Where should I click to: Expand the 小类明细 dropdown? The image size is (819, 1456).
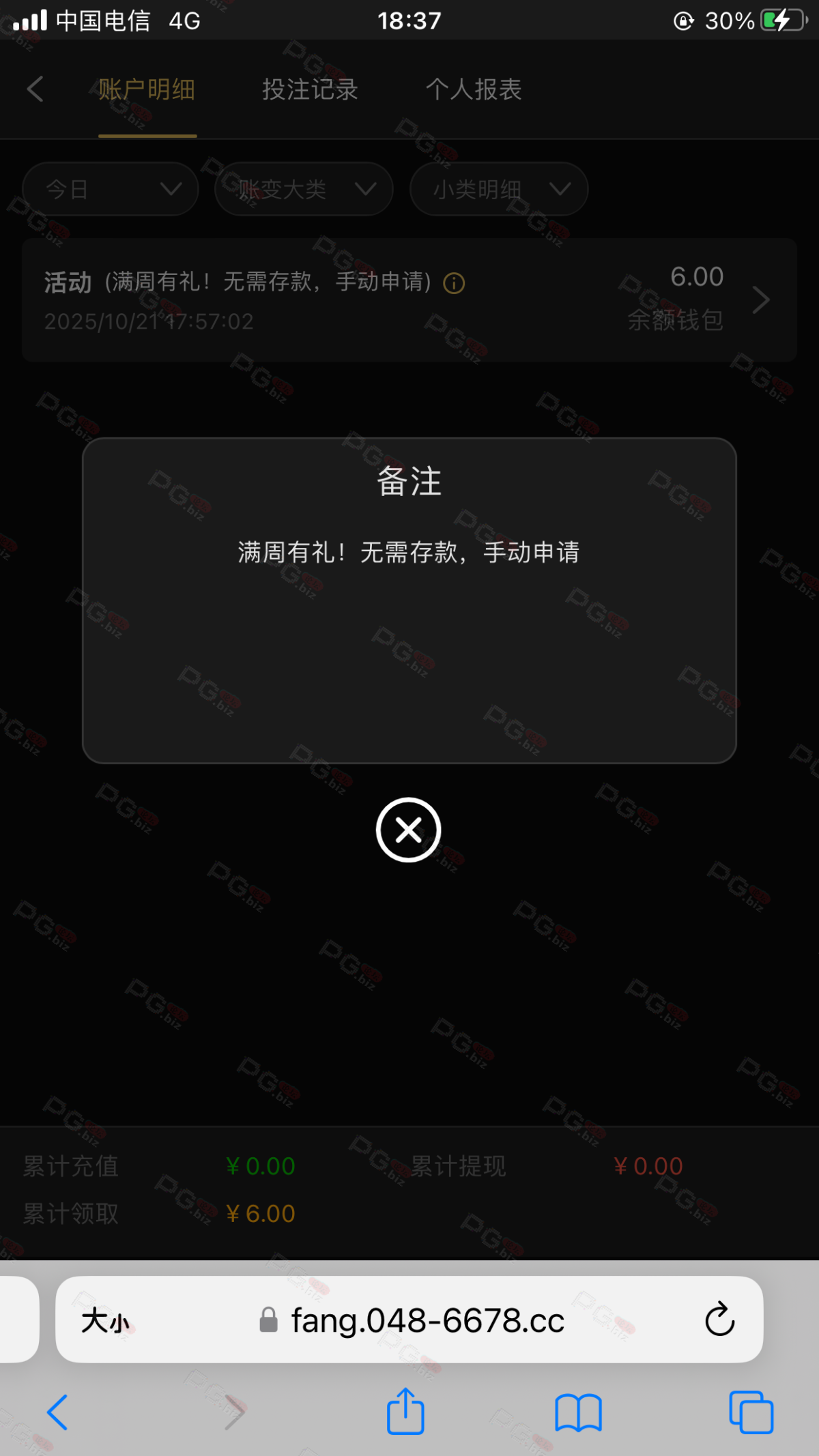pos(499,189)
